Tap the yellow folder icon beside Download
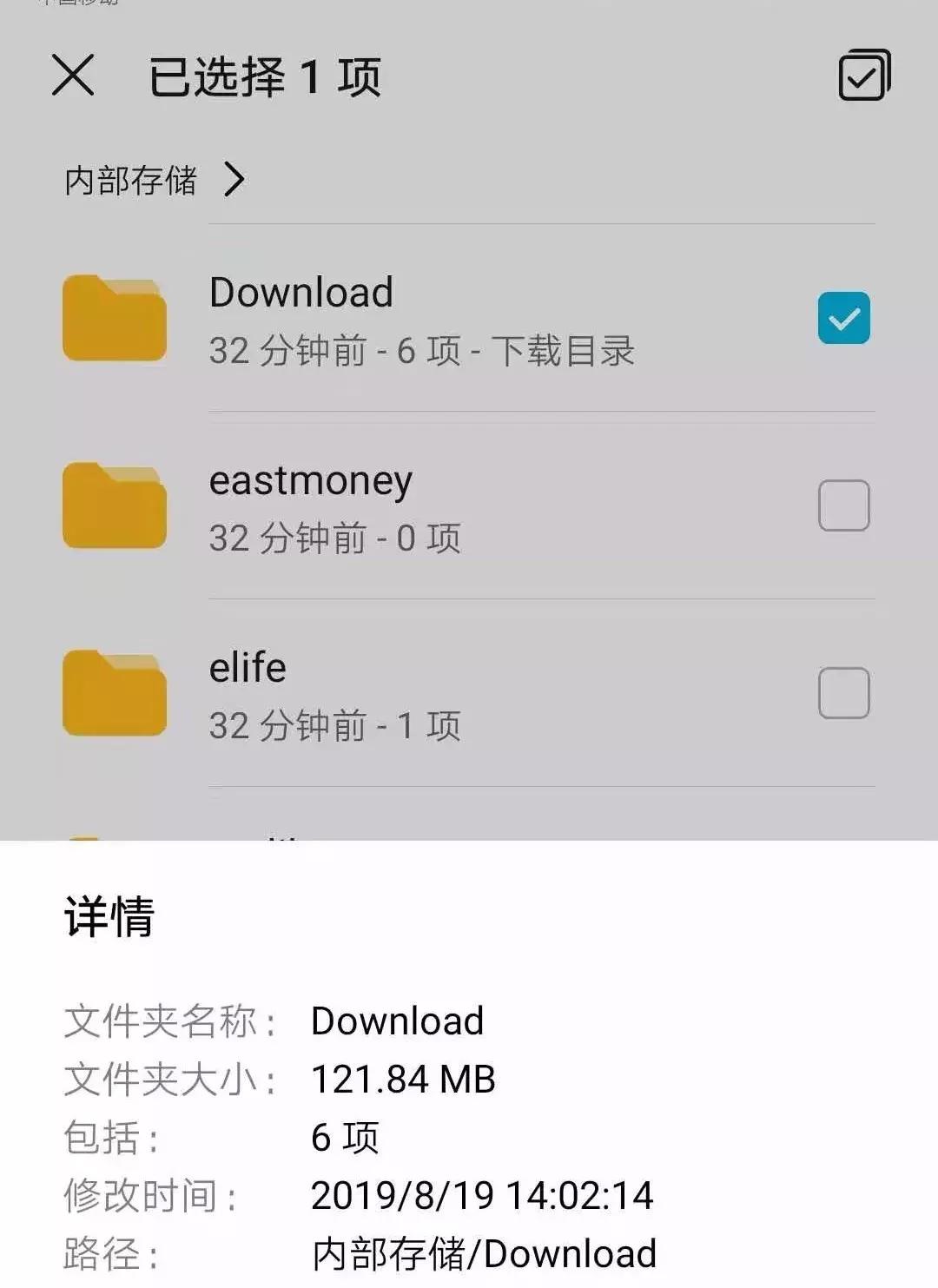The width and height of the screenshot is (938, 1288). [x=114, y=319]
